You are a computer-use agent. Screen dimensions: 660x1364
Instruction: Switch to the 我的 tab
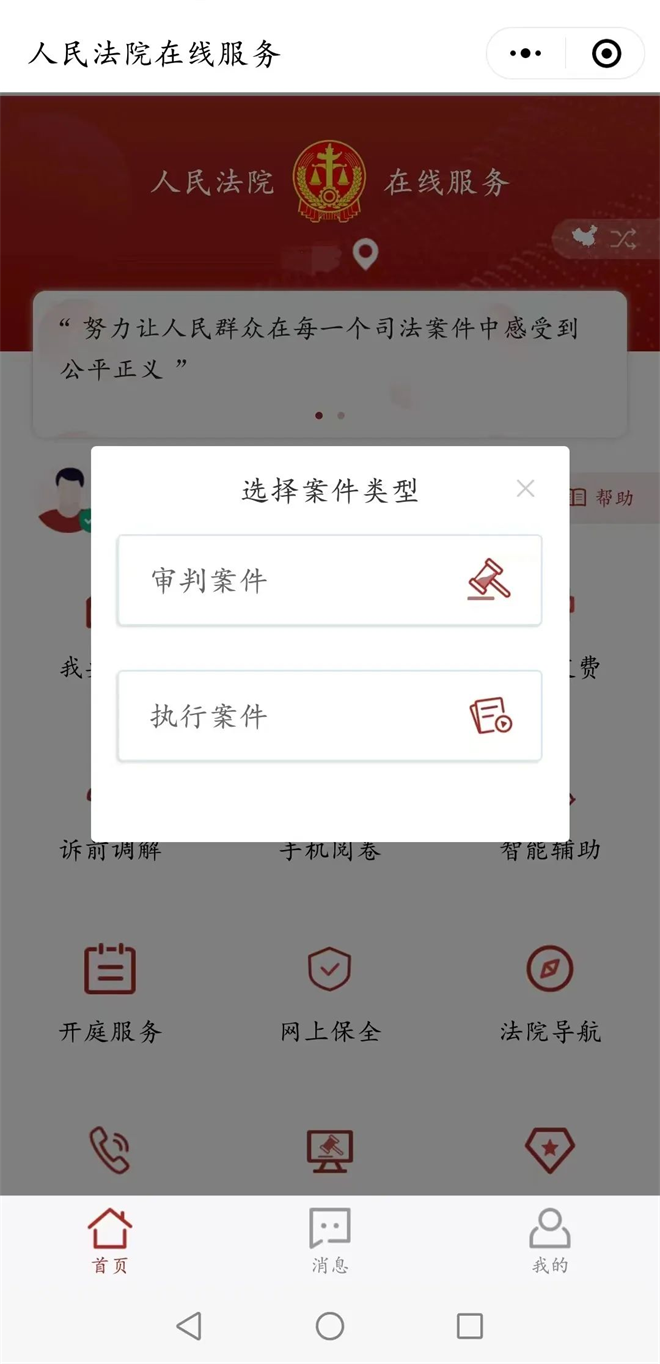(x=549, y=1240)
